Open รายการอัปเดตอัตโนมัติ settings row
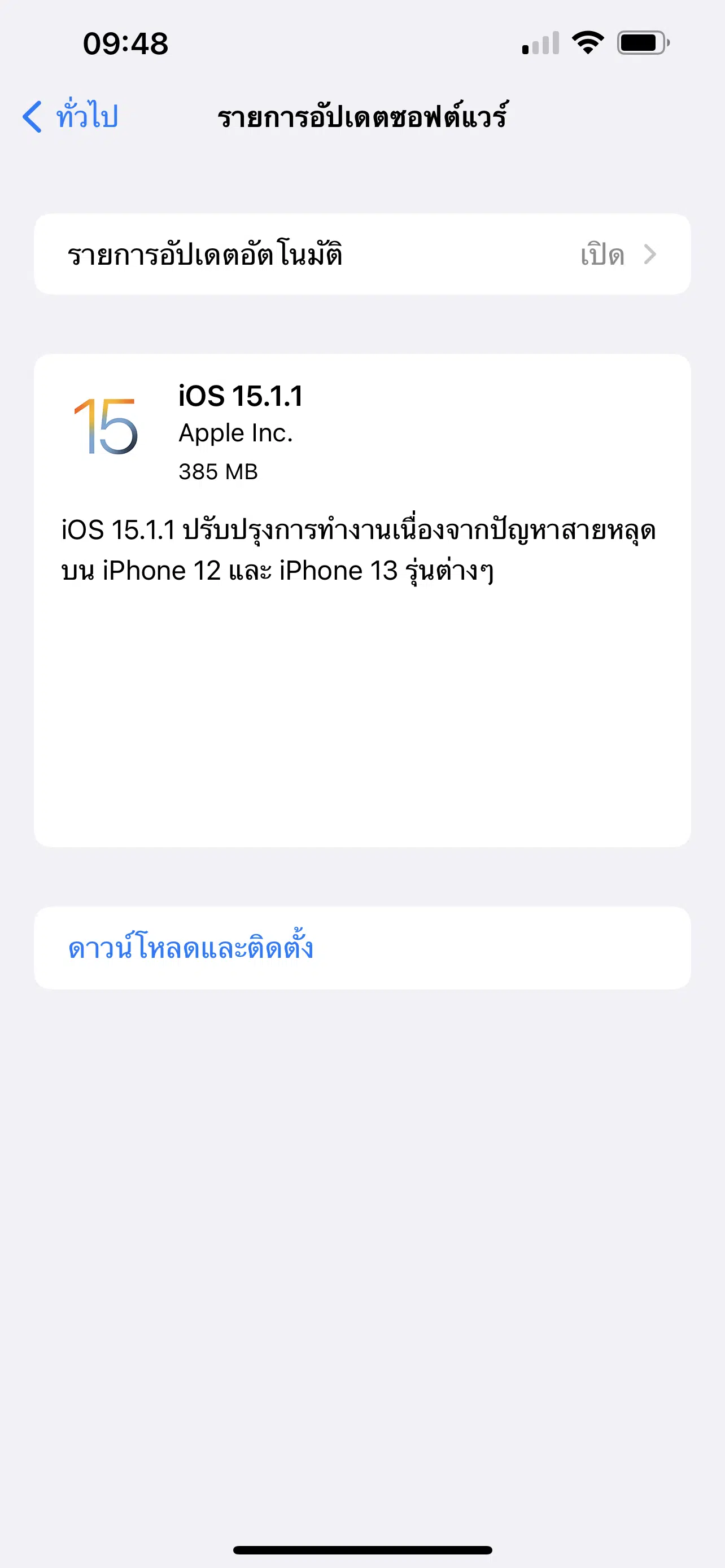Image resolution: width=725 pixels, height=1568 pixels. click(361, 255)
